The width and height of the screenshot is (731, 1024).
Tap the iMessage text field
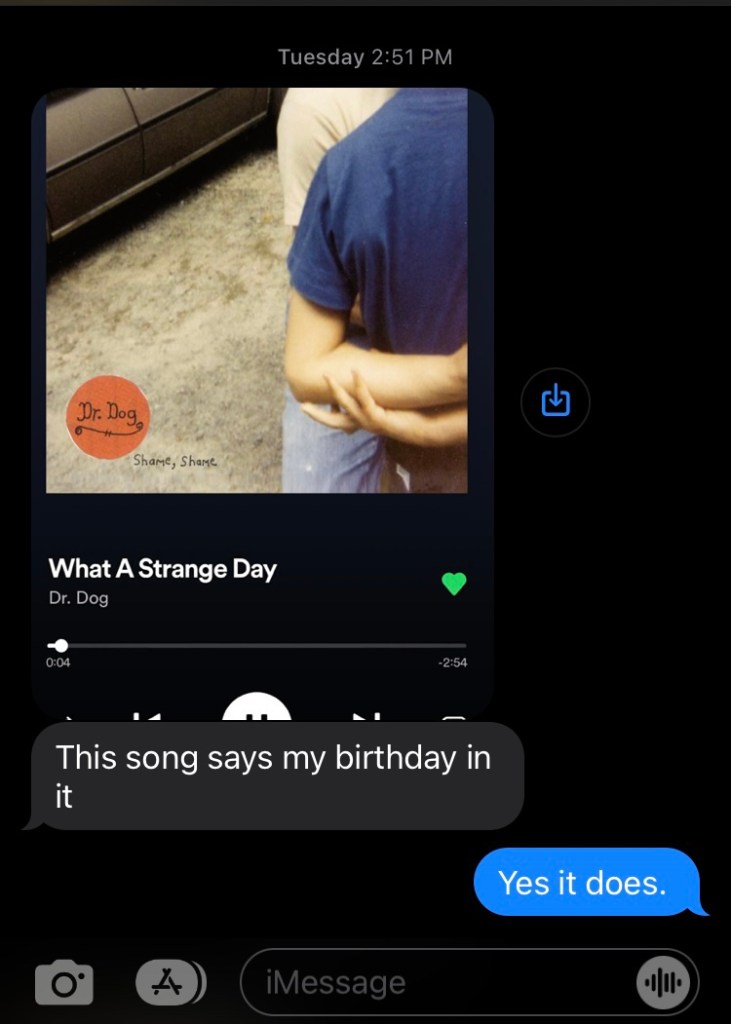point(440,983)
